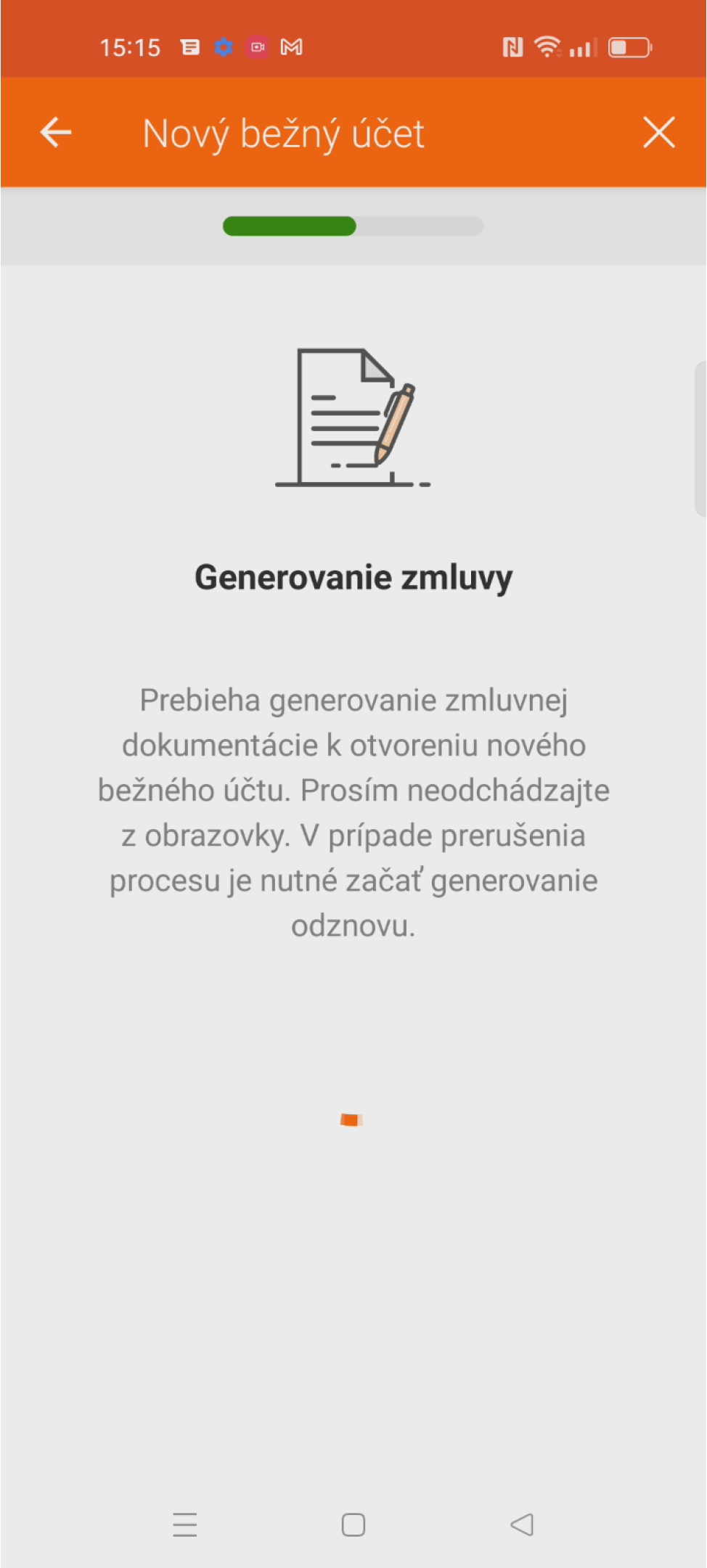Open the recent apps menu
Viewport: 707px width, 1568px height.
pos(185,1524)
